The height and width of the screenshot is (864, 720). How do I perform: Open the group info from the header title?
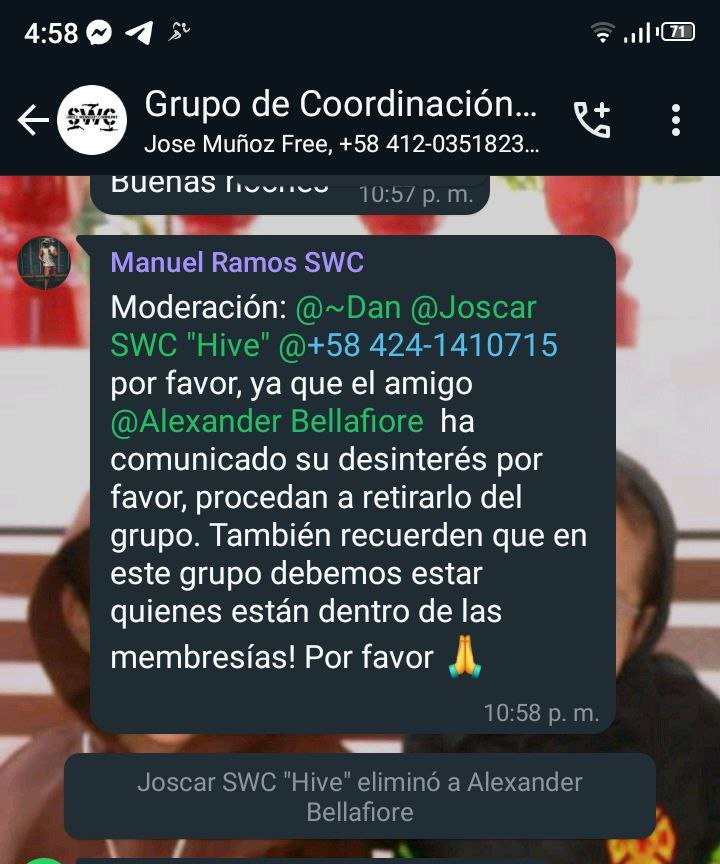[340, 104]
